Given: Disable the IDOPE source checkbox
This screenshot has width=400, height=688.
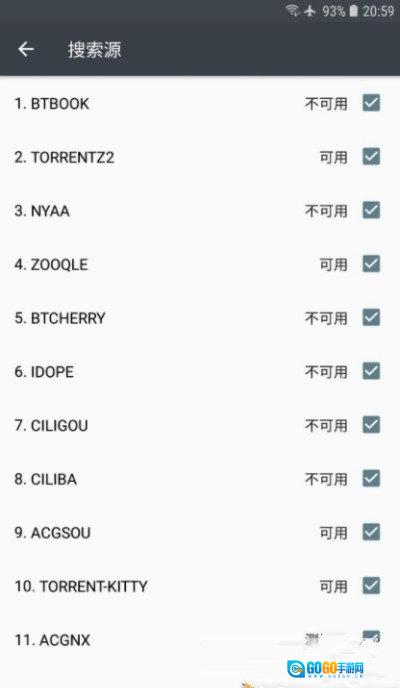Looking at the screenshot, I should tap(371, 371).
